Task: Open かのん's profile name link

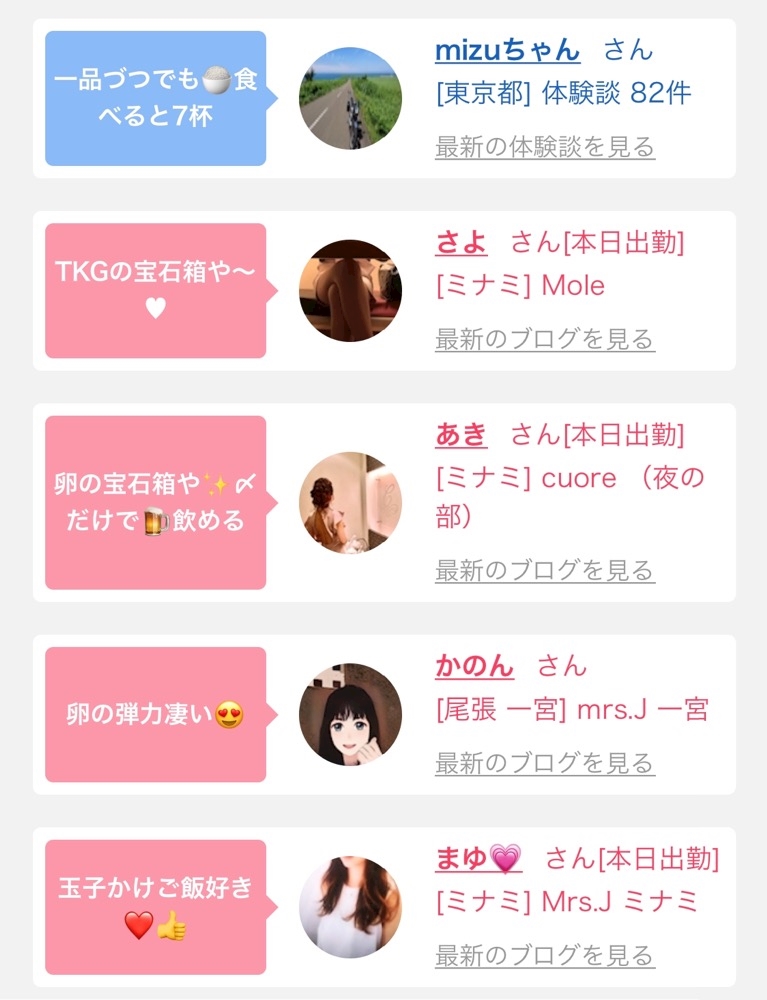Action: 474,666
